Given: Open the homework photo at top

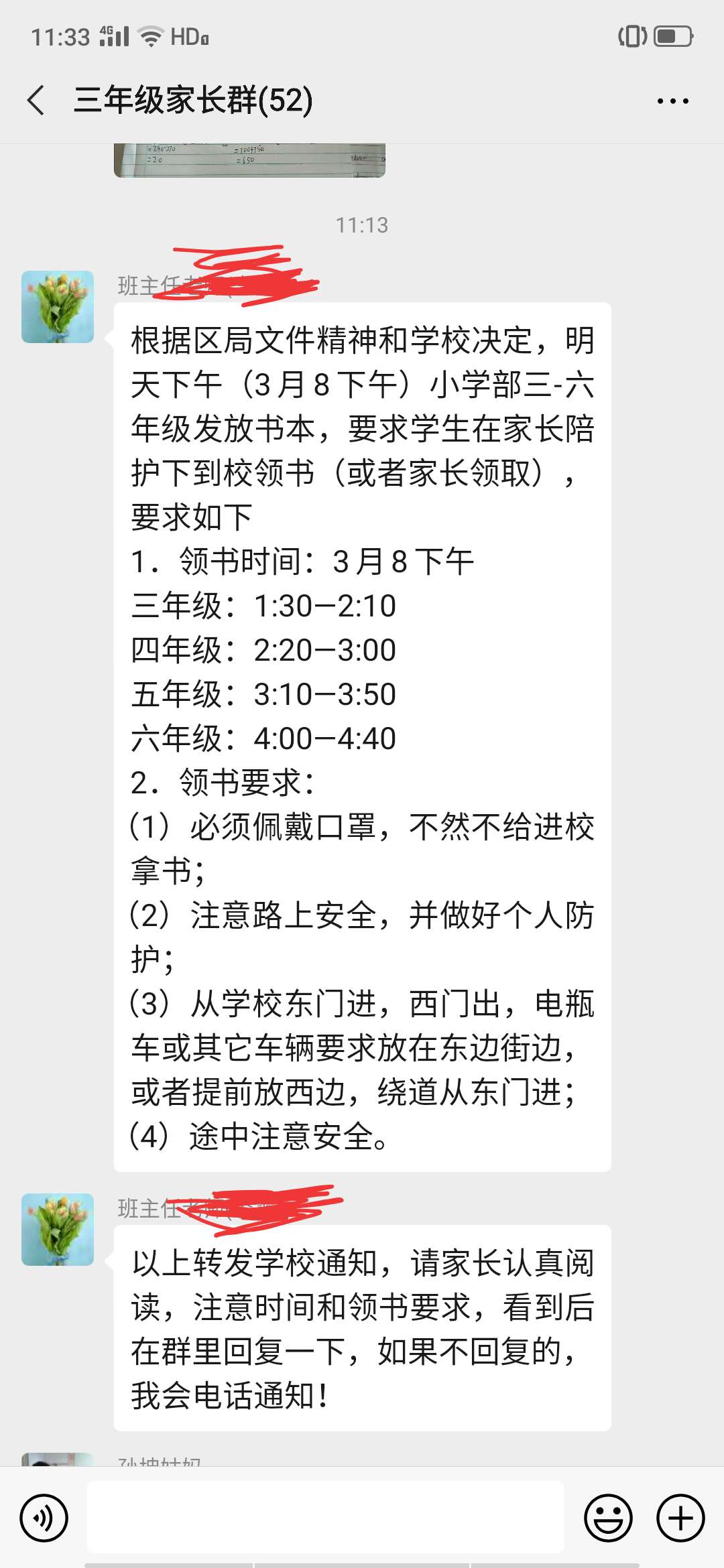Looking at the screenshot, I should (x=249, y=160).
